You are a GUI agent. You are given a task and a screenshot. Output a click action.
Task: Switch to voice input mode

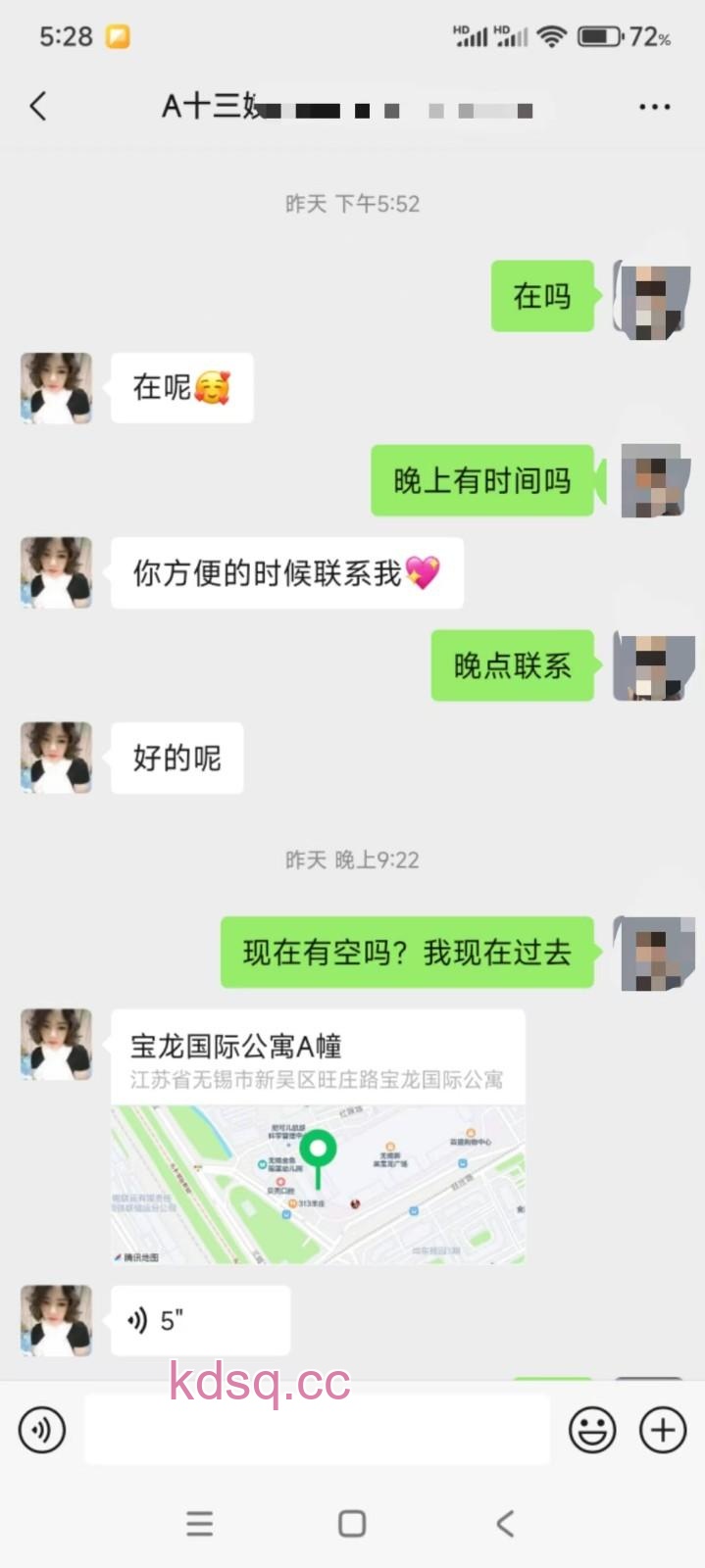pyautogui.click(x=42, y=1430)
